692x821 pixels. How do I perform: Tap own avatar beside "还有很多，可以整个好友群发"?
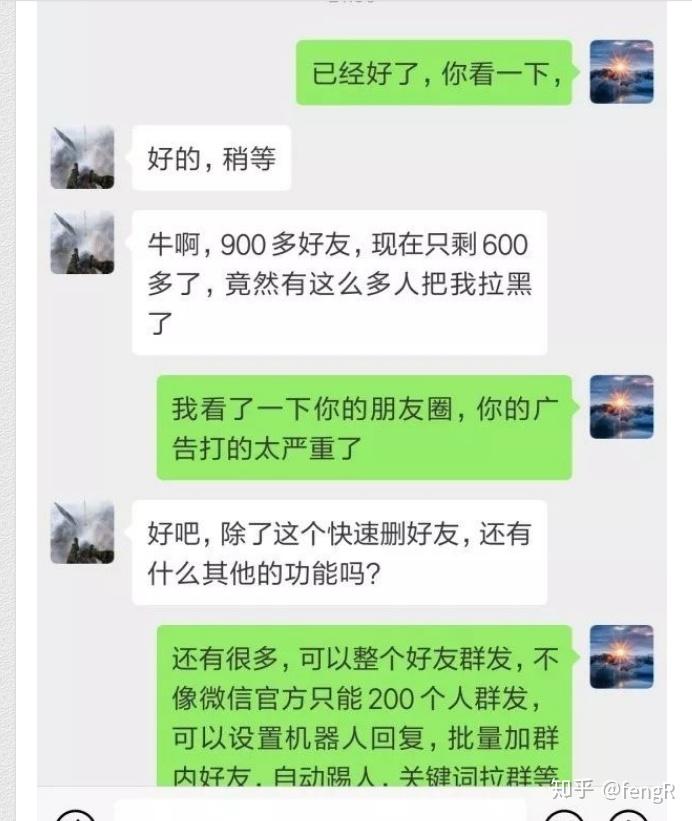click(x=621, y=657)
